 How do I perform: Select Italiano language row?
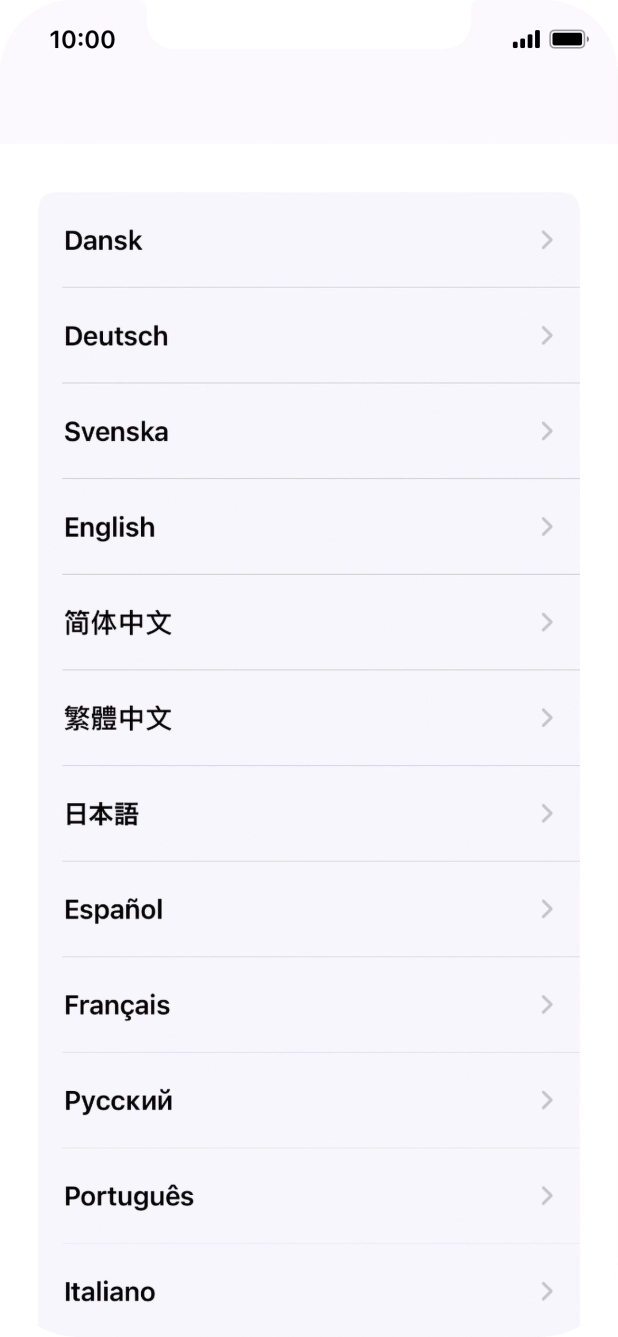(308, 1291)
